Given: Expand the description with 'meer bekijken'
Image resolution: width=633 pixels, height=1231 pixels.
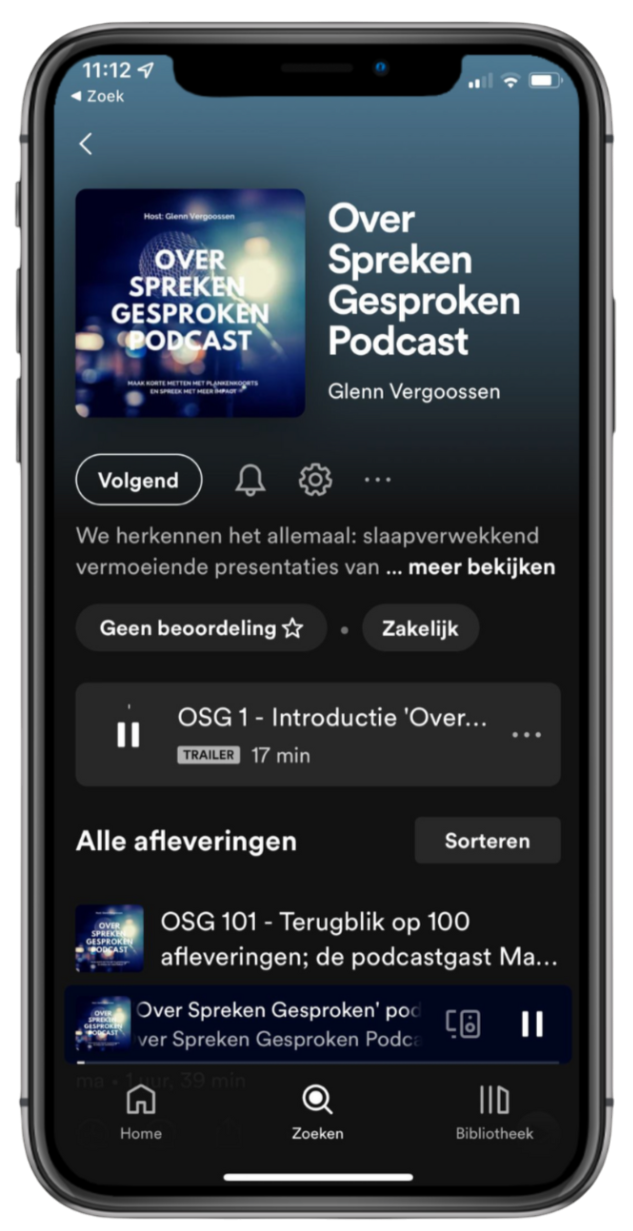Looking at the screenshot, I should point(482,568).
